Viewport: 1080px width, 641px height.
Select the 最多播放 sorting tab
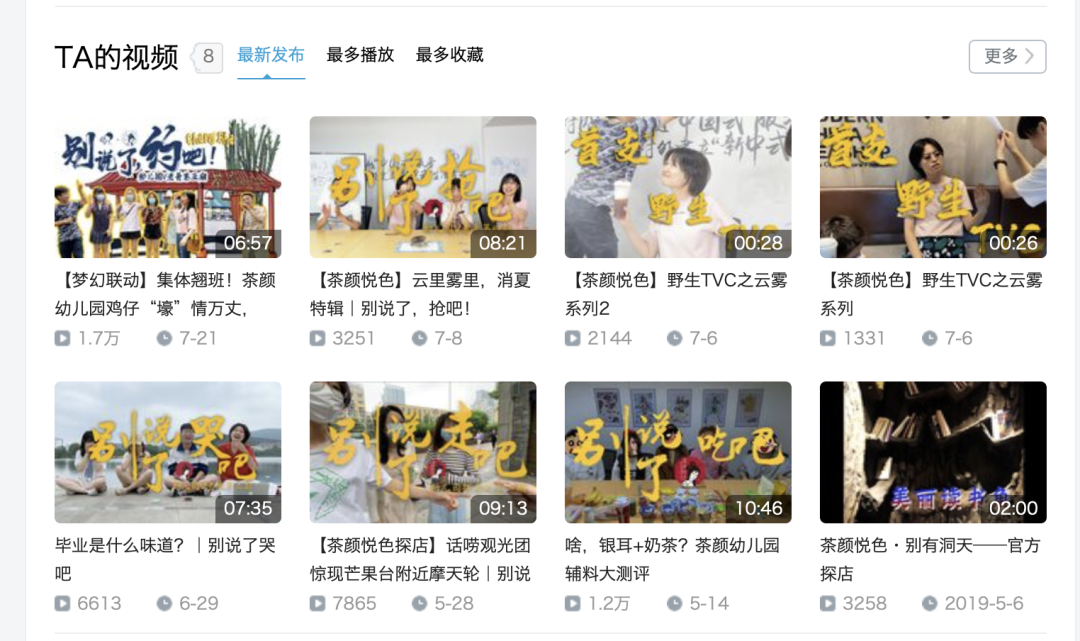pyautogui.click(x=360, y=55)
